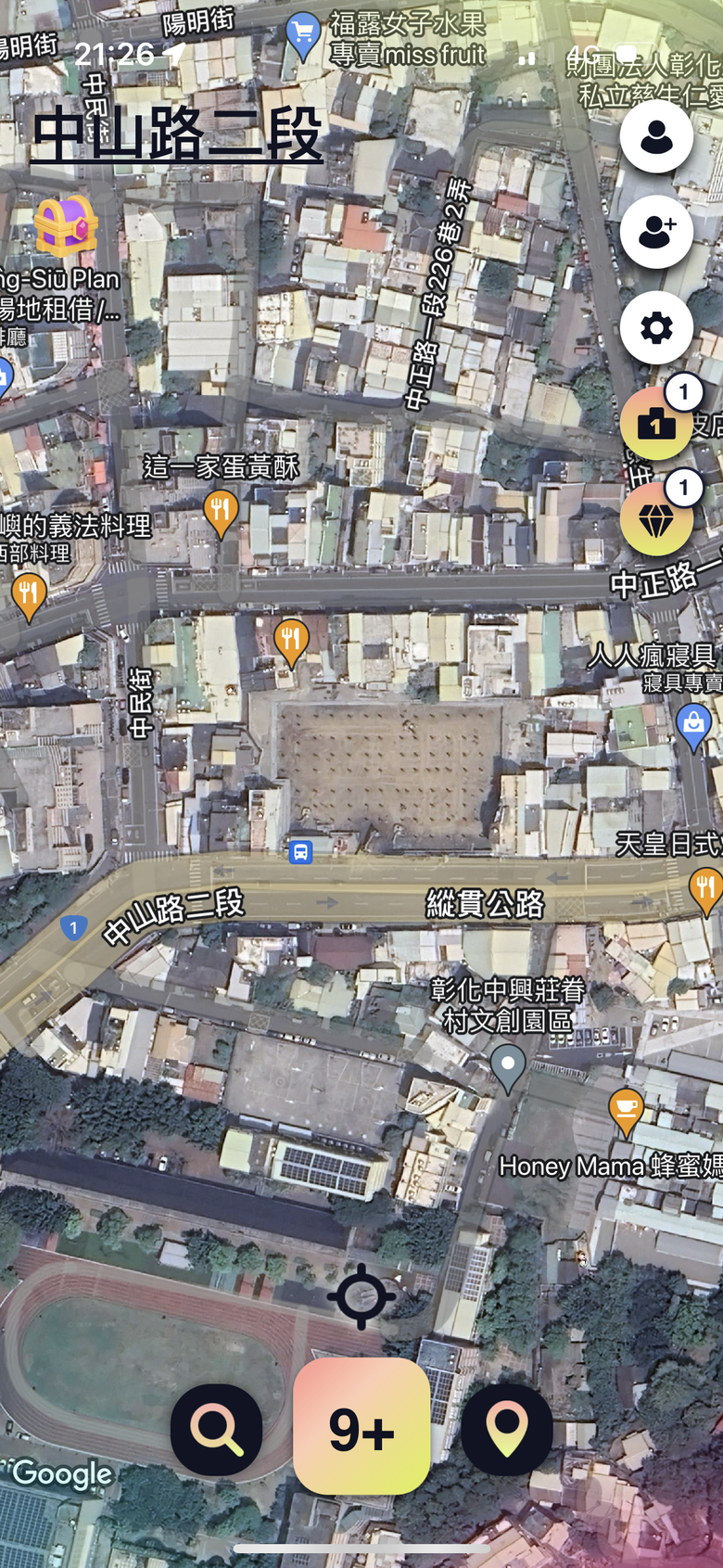
Task: Tap the location pin button
Action: [507, 1430]
